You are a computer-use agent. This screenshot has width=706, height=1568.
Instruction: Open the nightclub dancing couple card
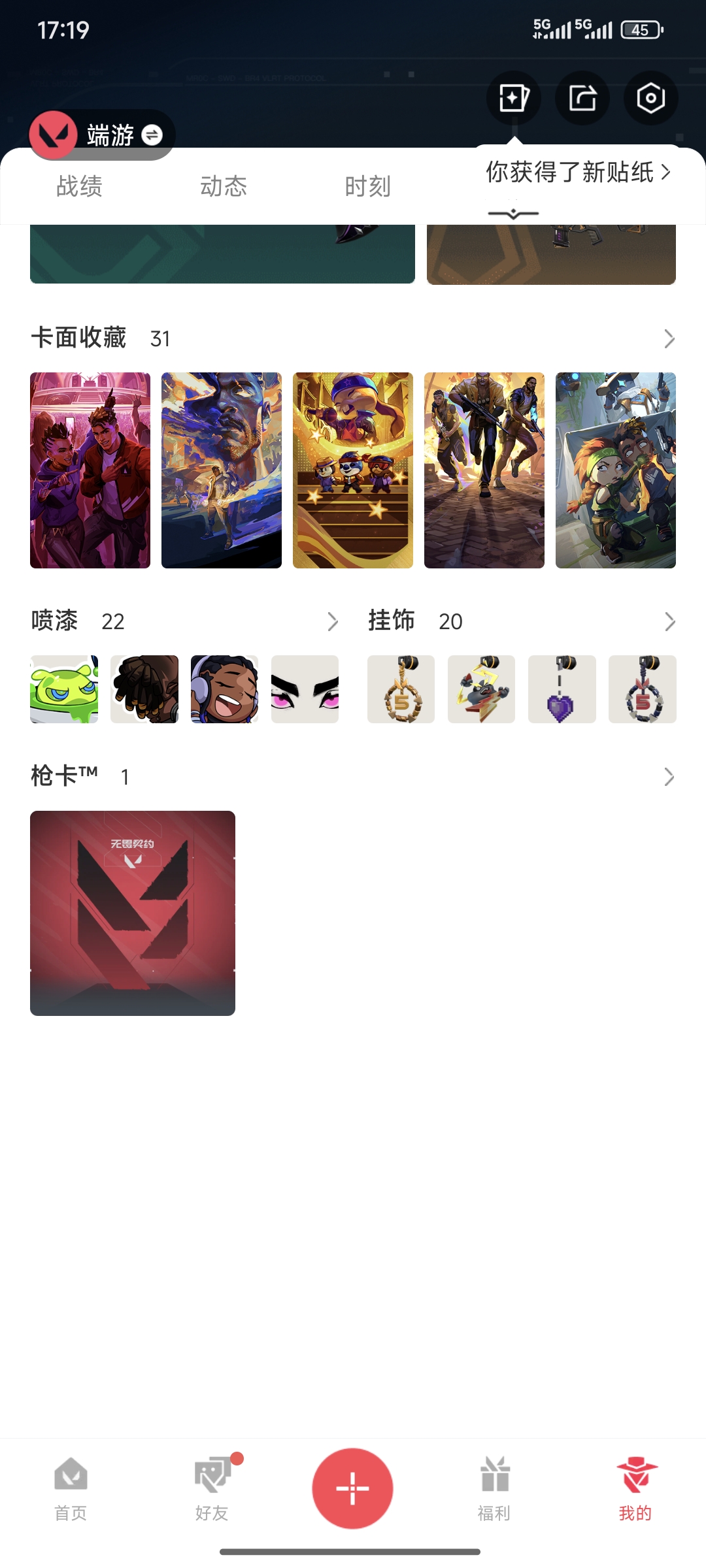click(90, 470)
